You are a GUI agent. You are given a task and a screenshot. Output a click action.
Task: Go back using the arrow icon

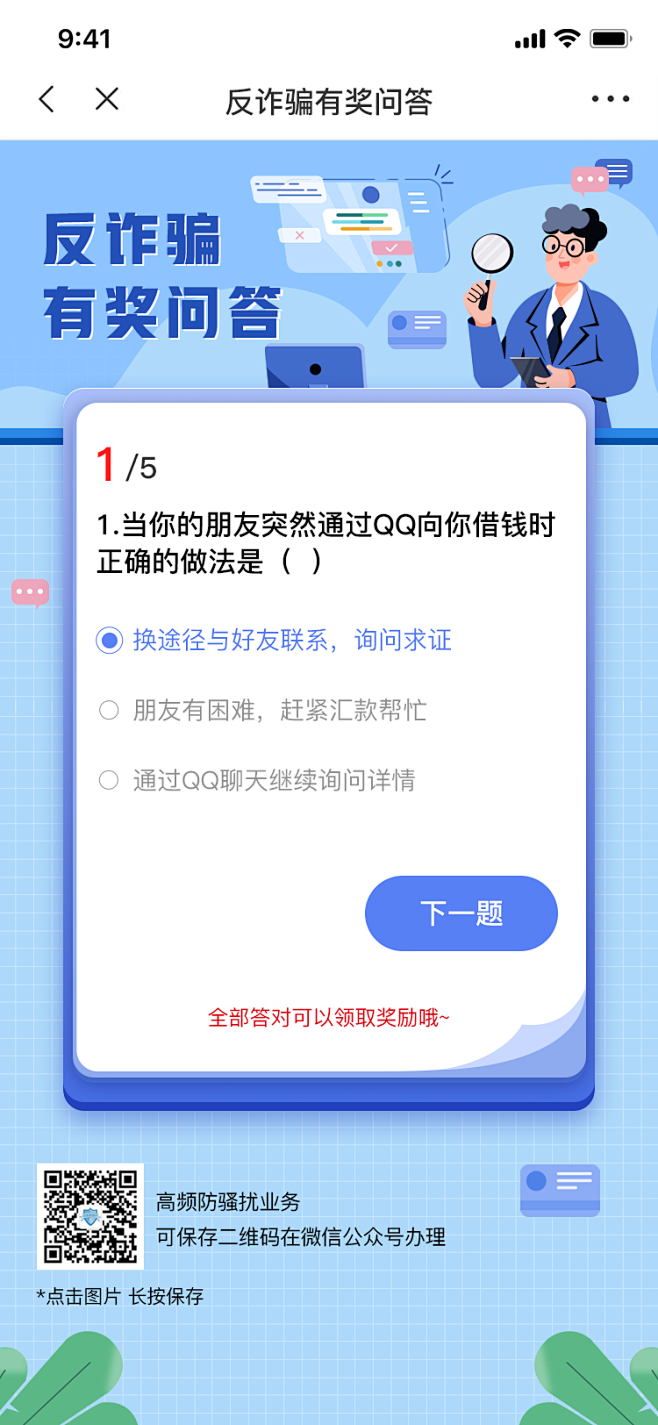tap(46, 99)
